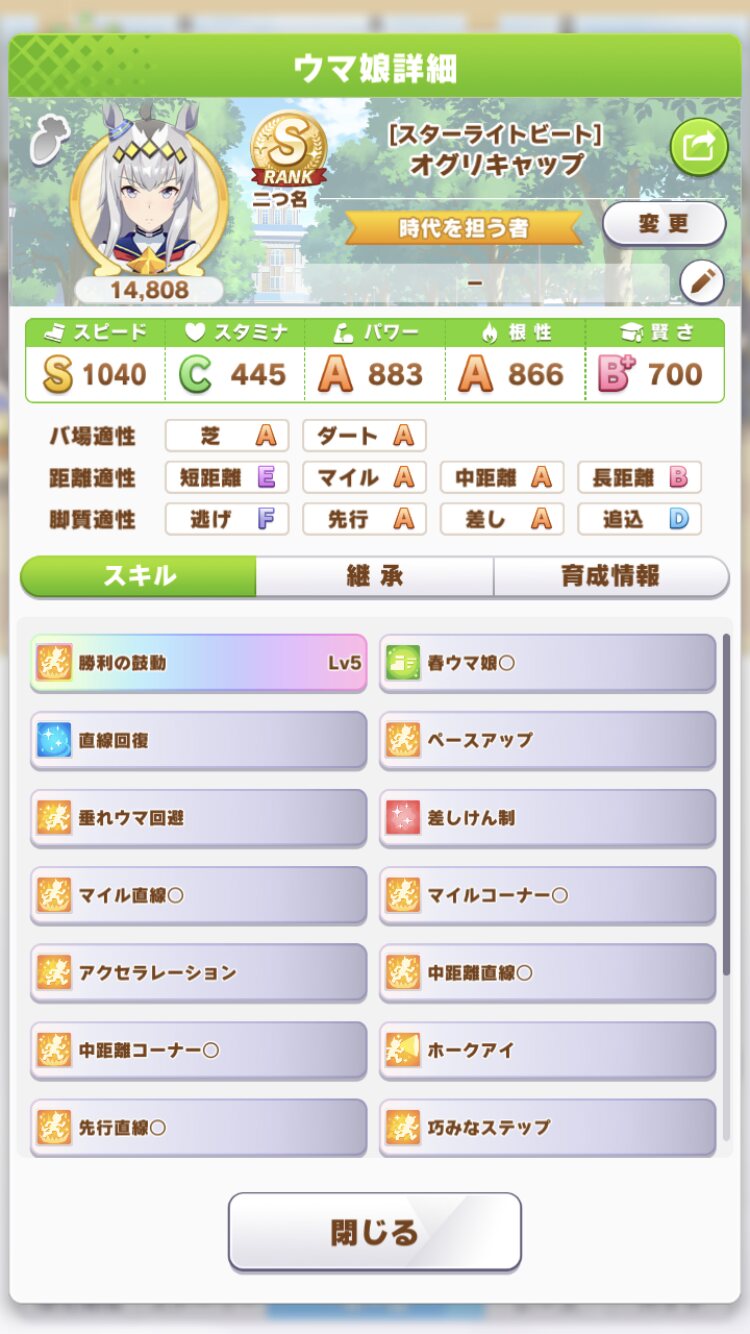Tap the 変更 title change button
Screen dimensions: 750x1334
click(x=663, y=223)
